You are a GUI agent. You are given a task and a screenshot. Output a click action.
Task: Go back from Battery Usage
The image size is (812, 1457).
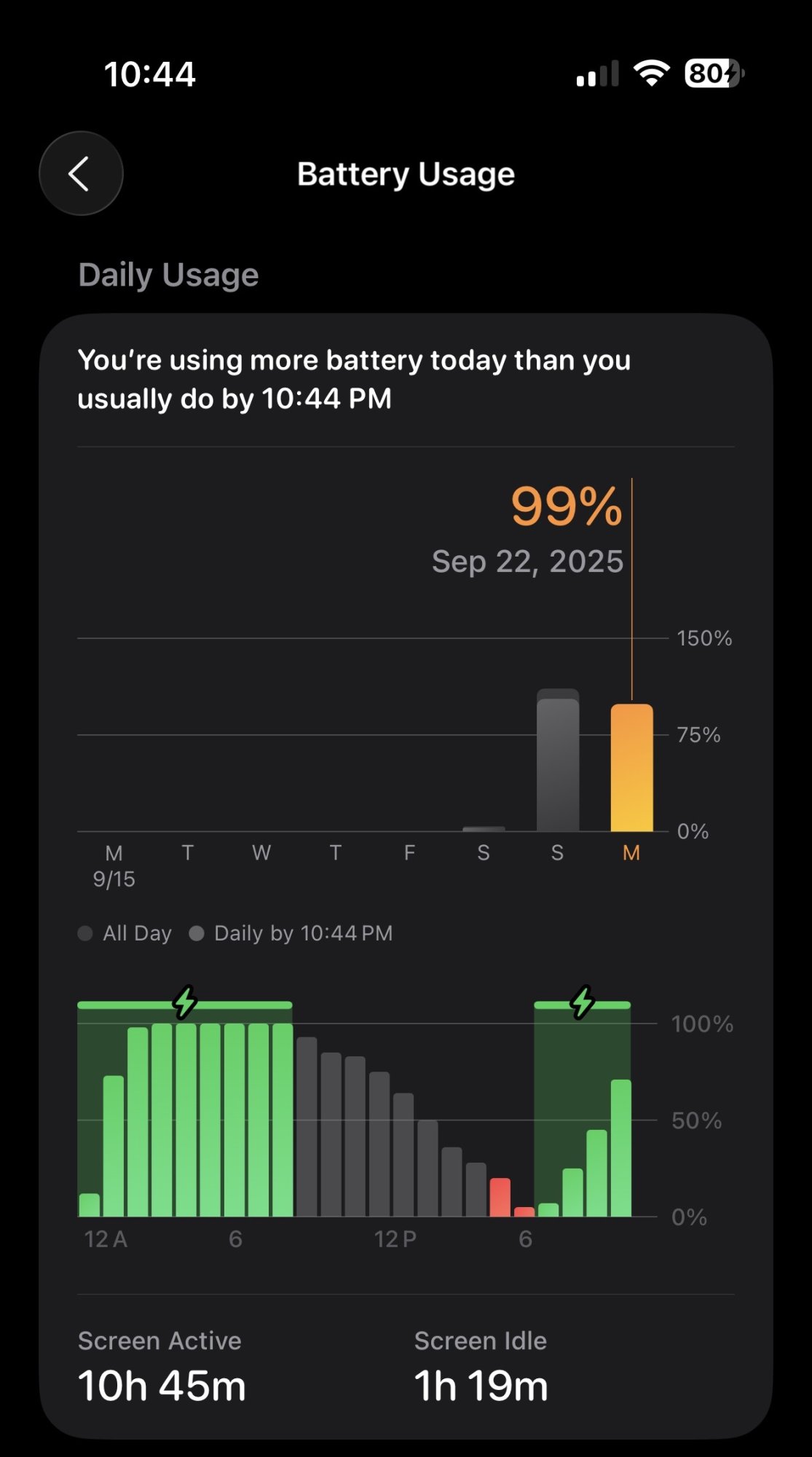tap(81, 173)
